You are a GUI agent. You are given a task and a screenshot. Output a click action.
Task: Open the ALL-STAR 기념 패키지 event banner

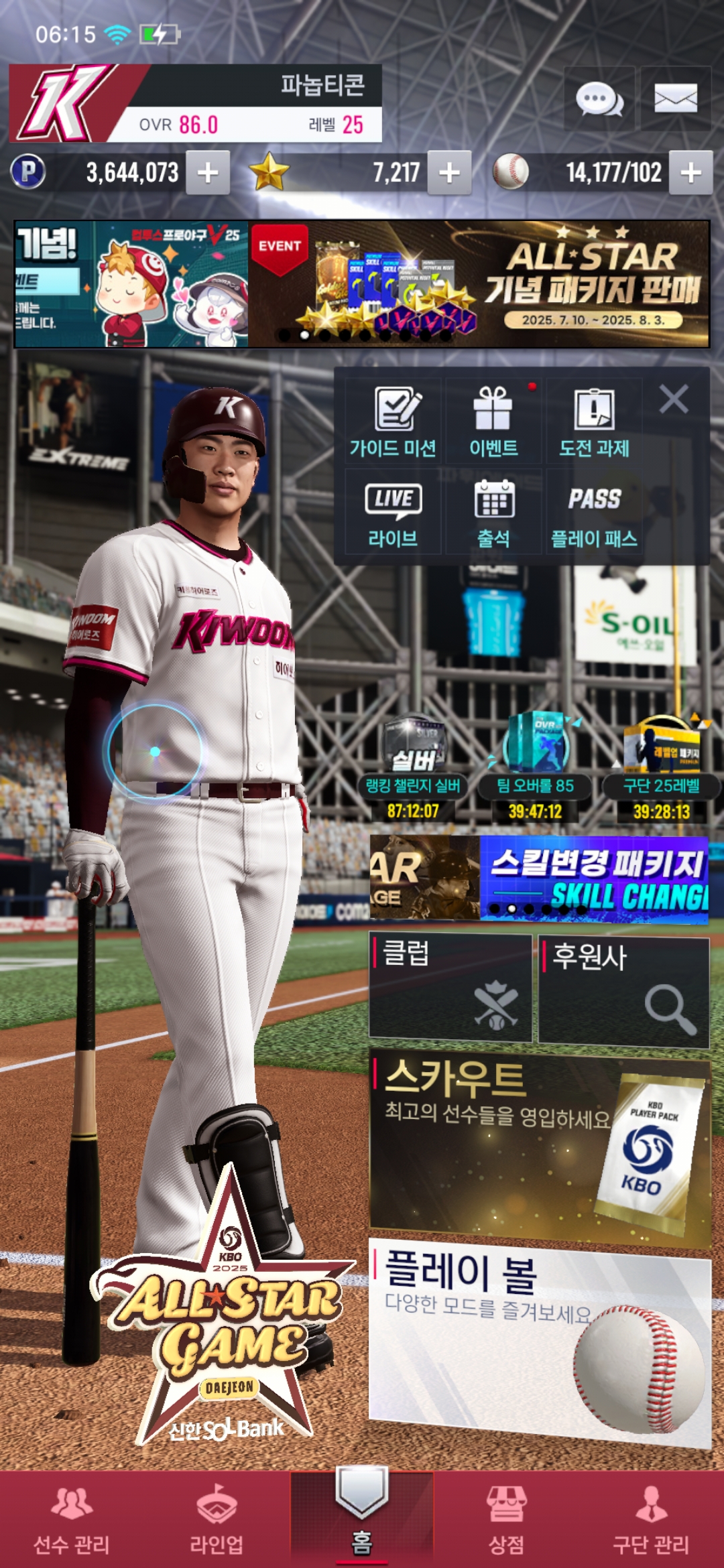click(479, 284)
